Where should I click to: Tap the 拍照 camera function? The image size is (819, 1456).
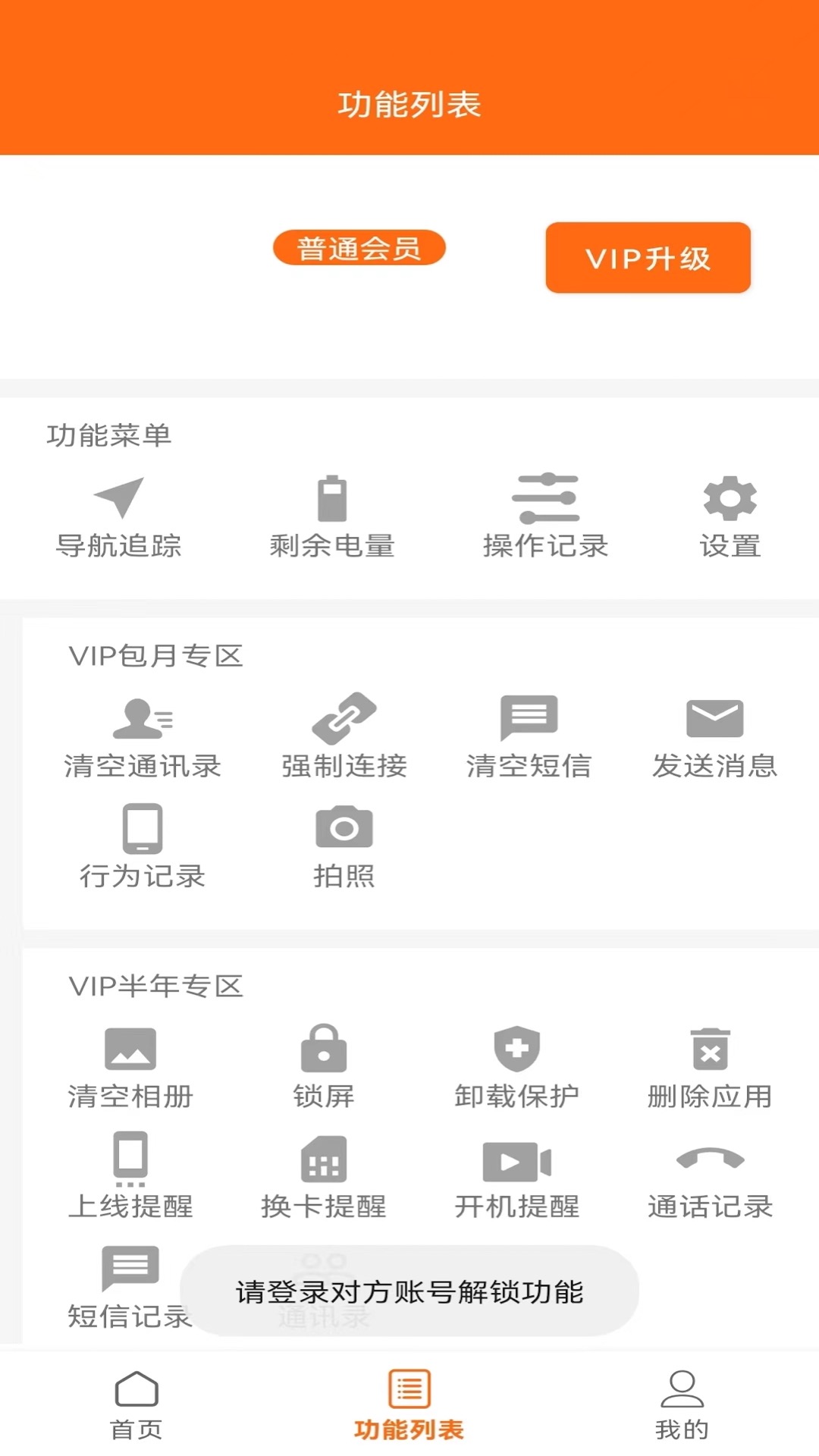pos(344,846)
